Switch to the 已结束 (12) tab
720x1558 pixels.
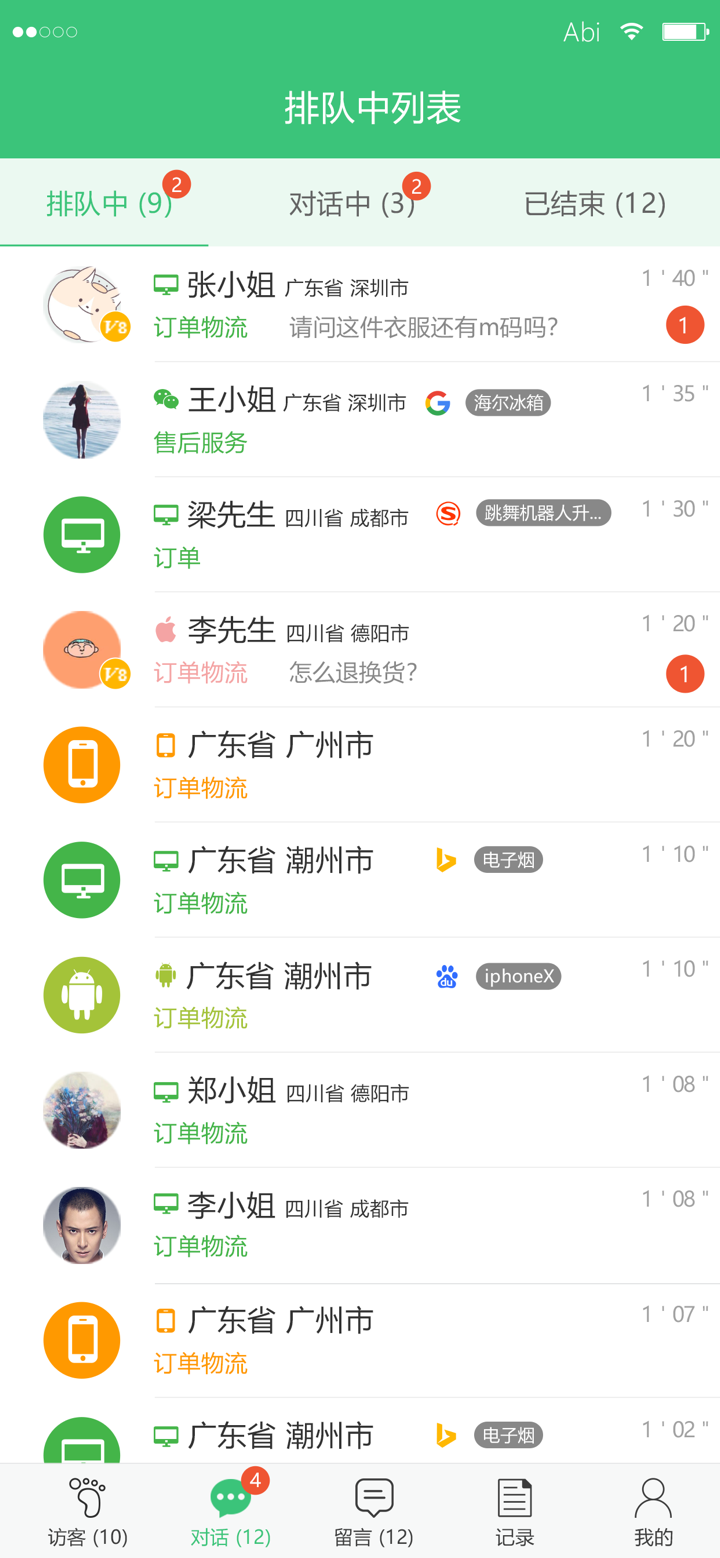coord(595,203)
